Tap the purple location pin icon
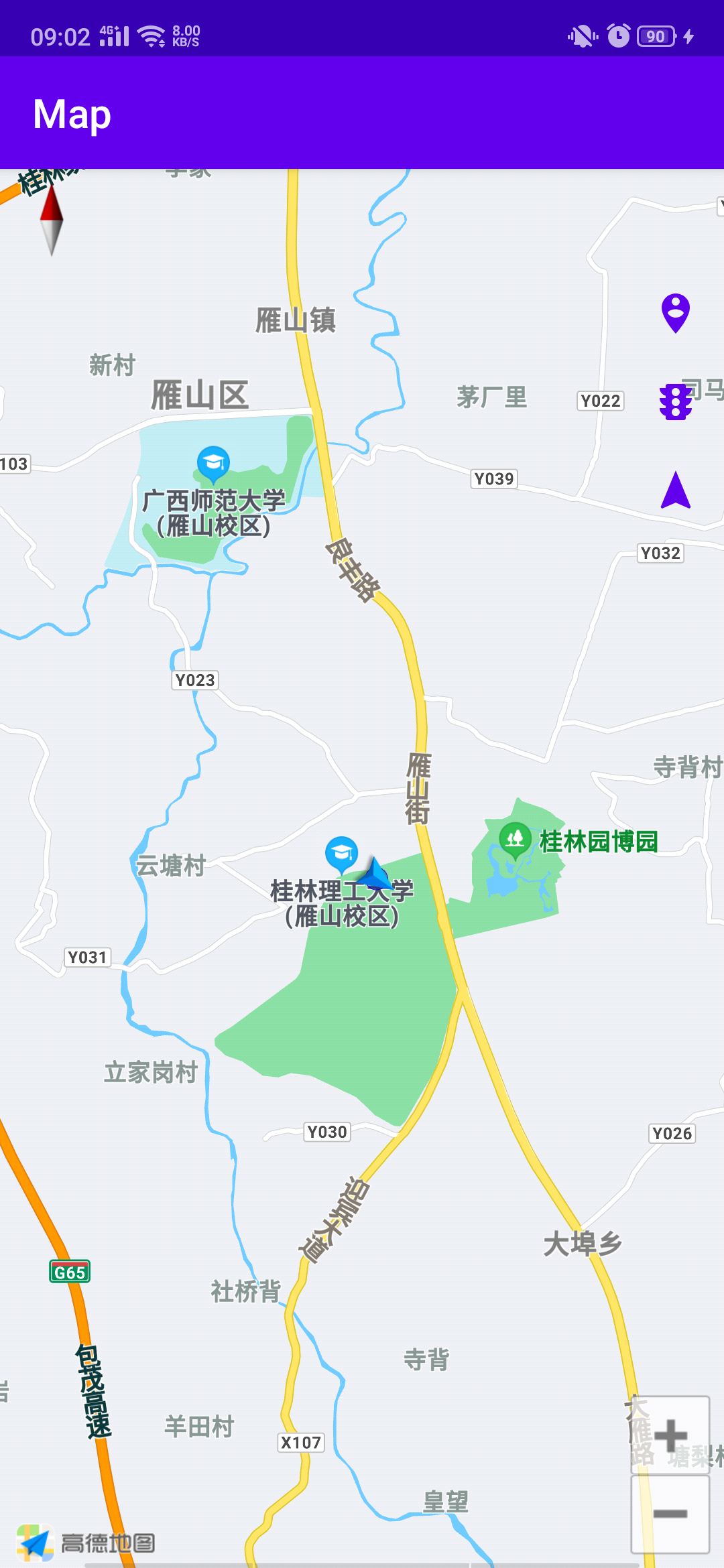Image resolution: width=724 pixels, height=1568 pixels. [675, 312]
